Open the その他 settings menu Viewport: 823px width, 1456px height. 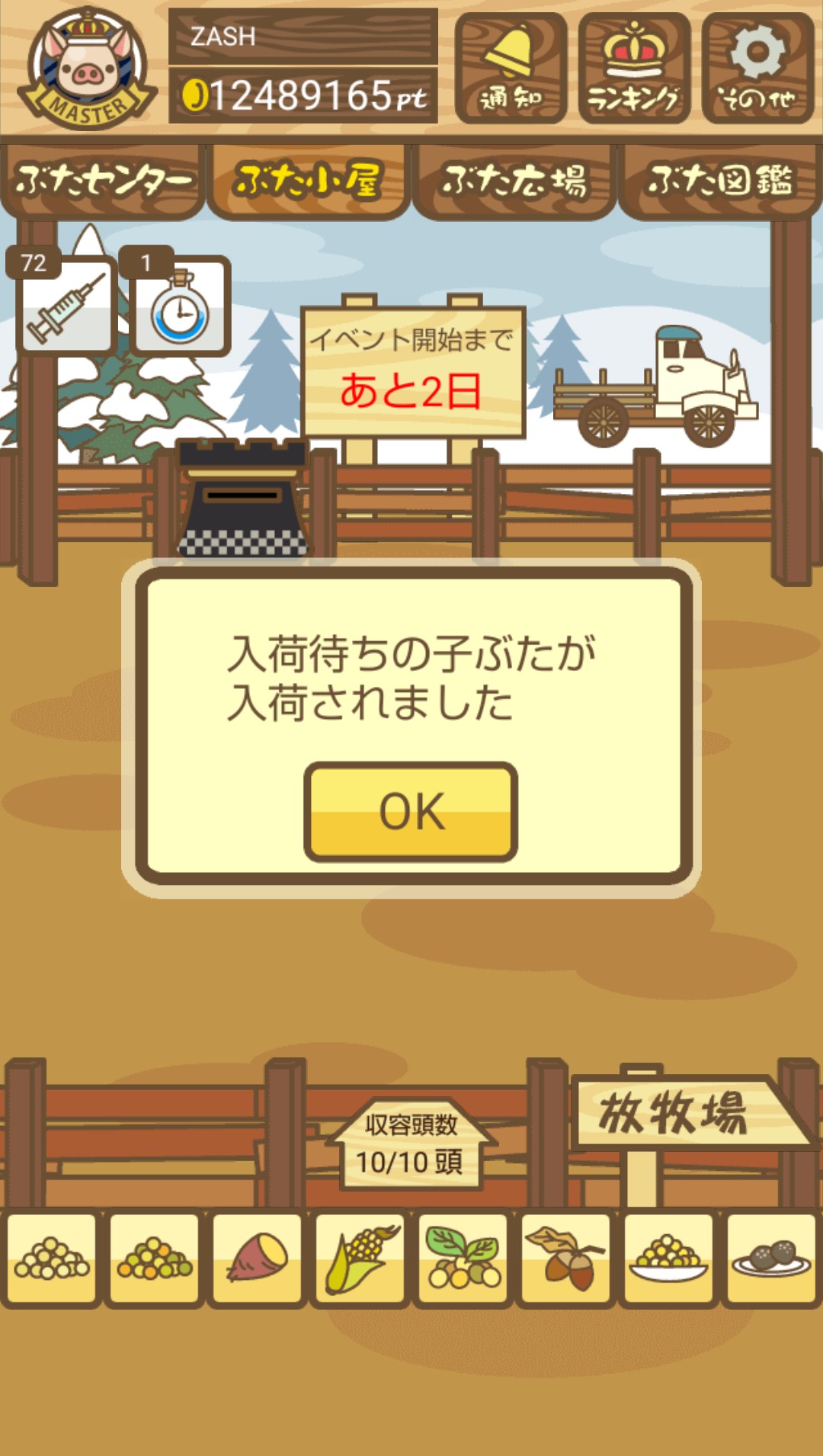(x=757, y=68)
